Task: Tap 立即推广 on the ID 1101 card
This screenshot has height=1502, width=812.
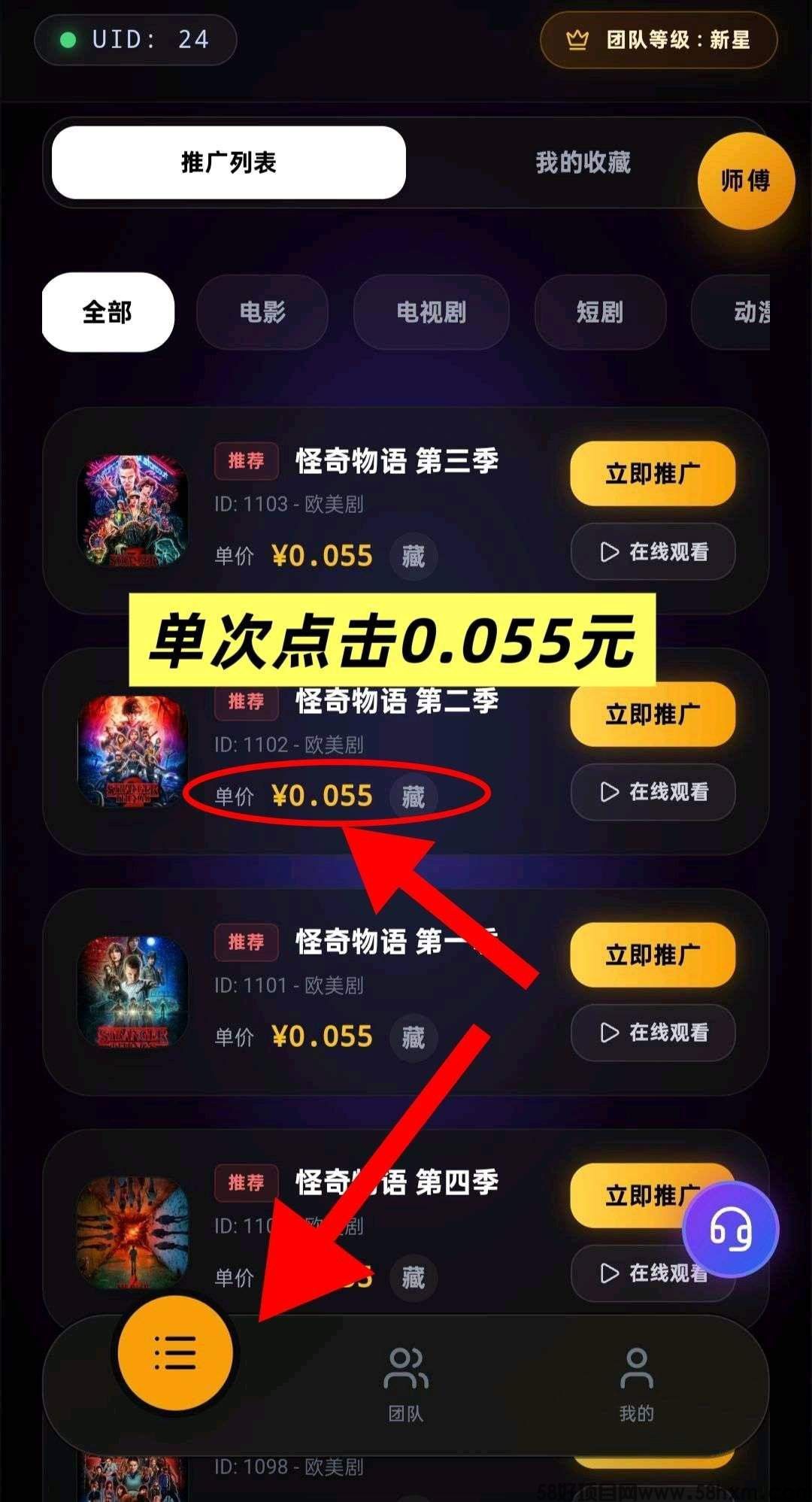Action: pos(652,955)
